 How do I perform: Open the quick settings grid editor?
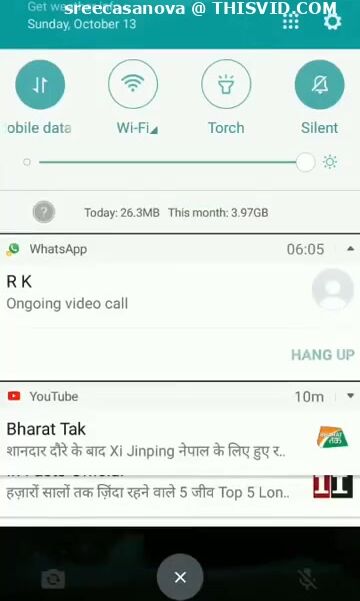(291, 21)
